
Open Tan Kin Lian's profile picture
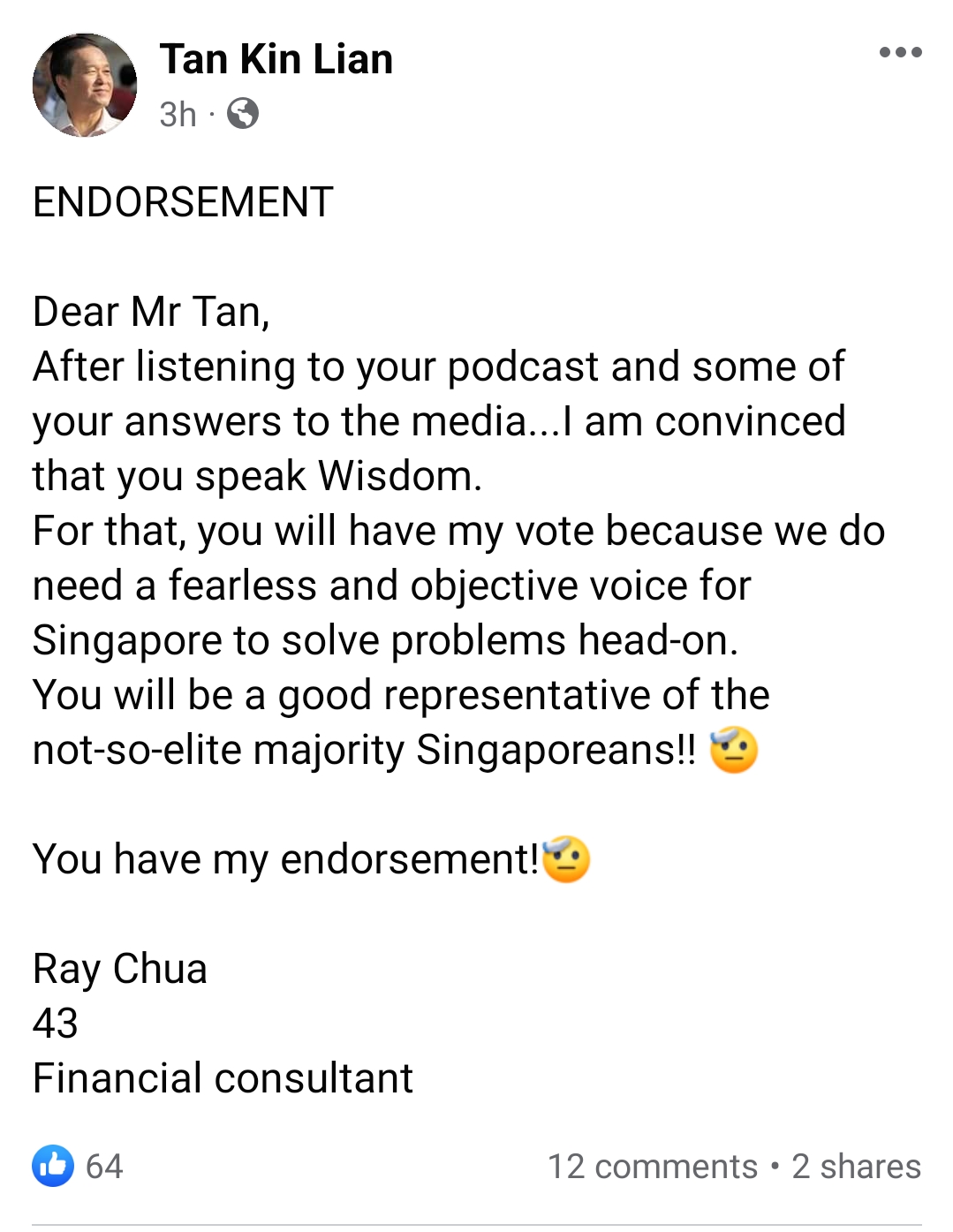click(x=85, y=85)
